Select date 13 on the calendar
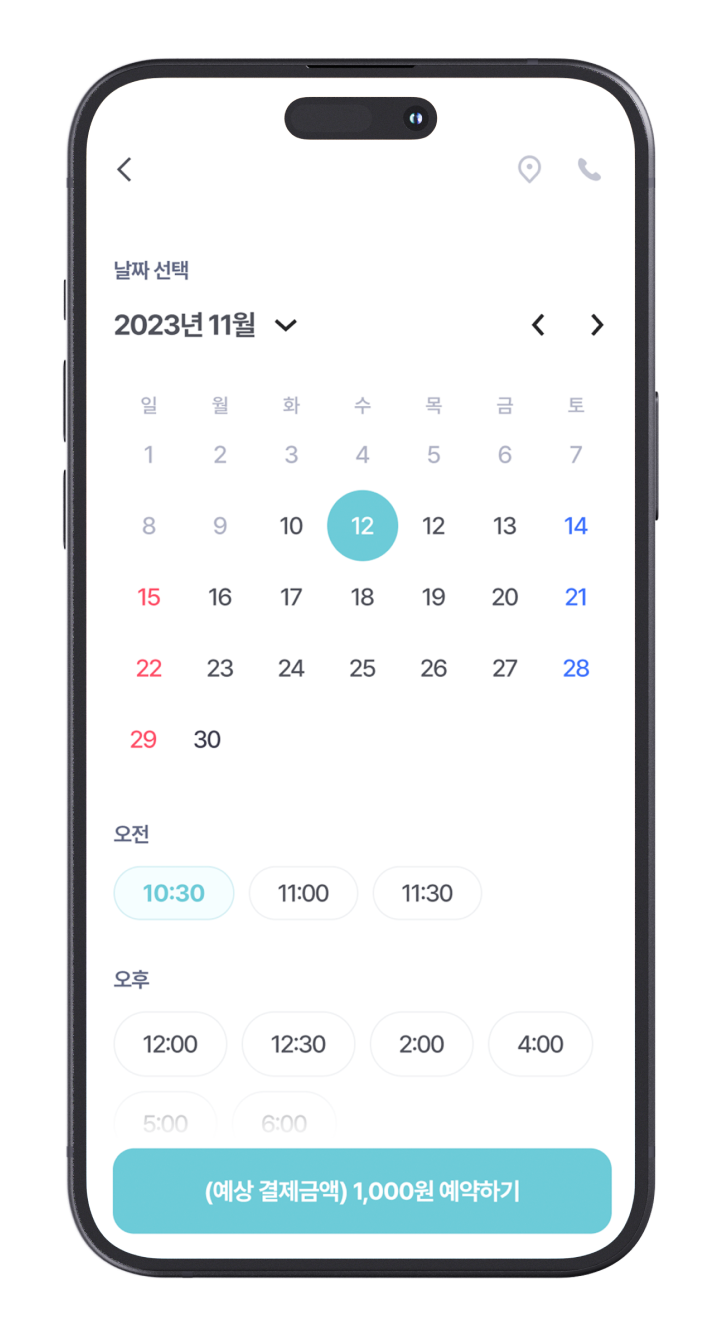The image size is (728, 1334). pos(505,526)
